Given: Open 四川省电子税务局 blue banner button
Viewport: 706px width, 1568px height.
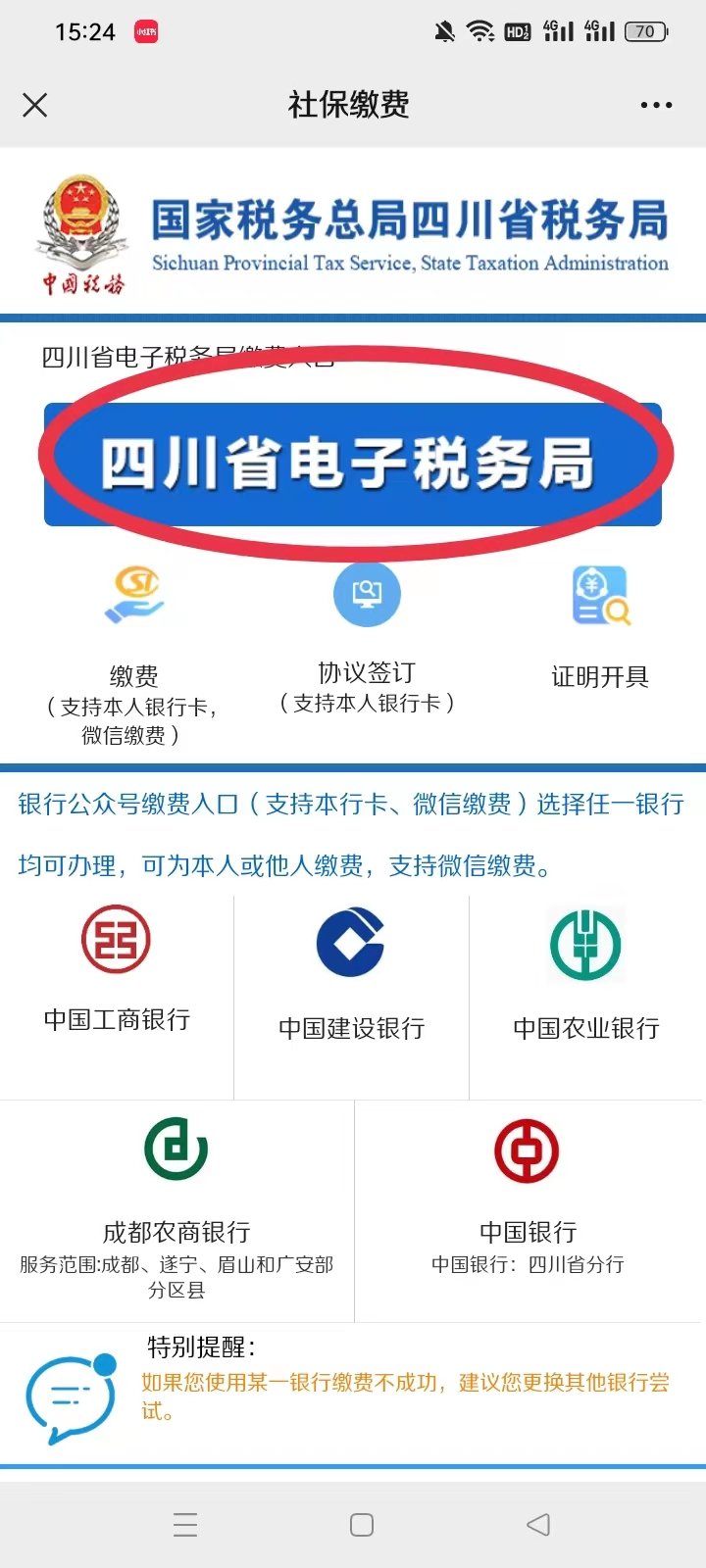Looking at the screenshot, I should pos(352,464).
